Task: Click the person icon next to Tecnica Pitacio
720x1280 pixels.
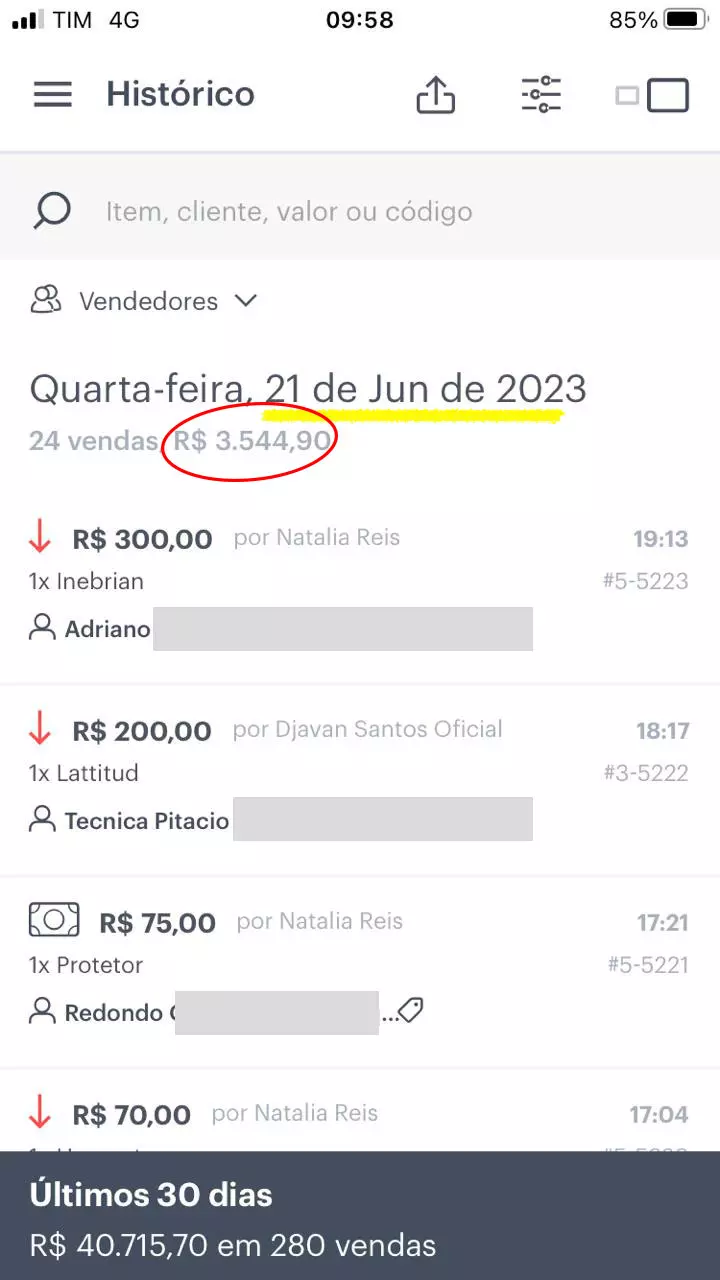Action: tap(40, 820)
